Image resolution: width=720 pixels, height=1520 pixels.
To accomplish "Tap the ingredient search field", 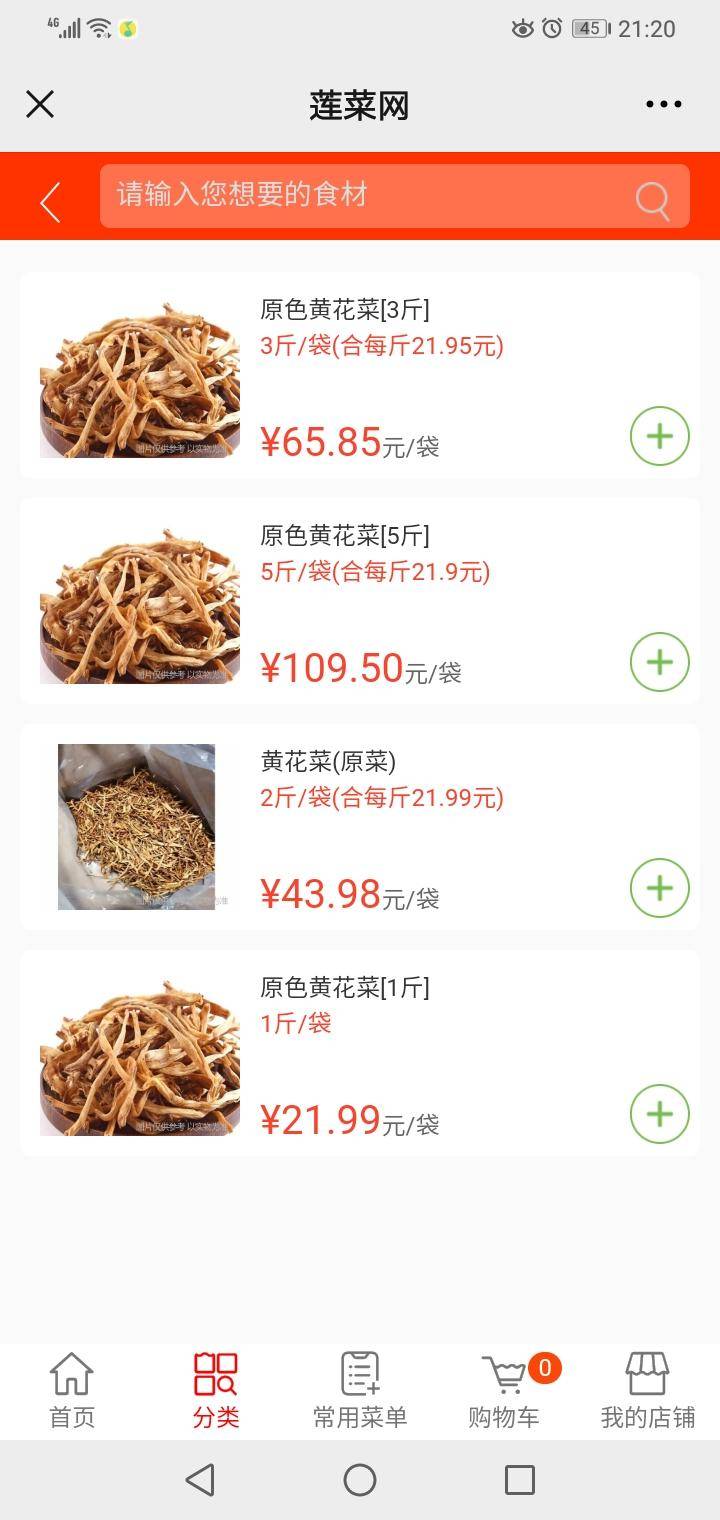I will pos(360,195).
